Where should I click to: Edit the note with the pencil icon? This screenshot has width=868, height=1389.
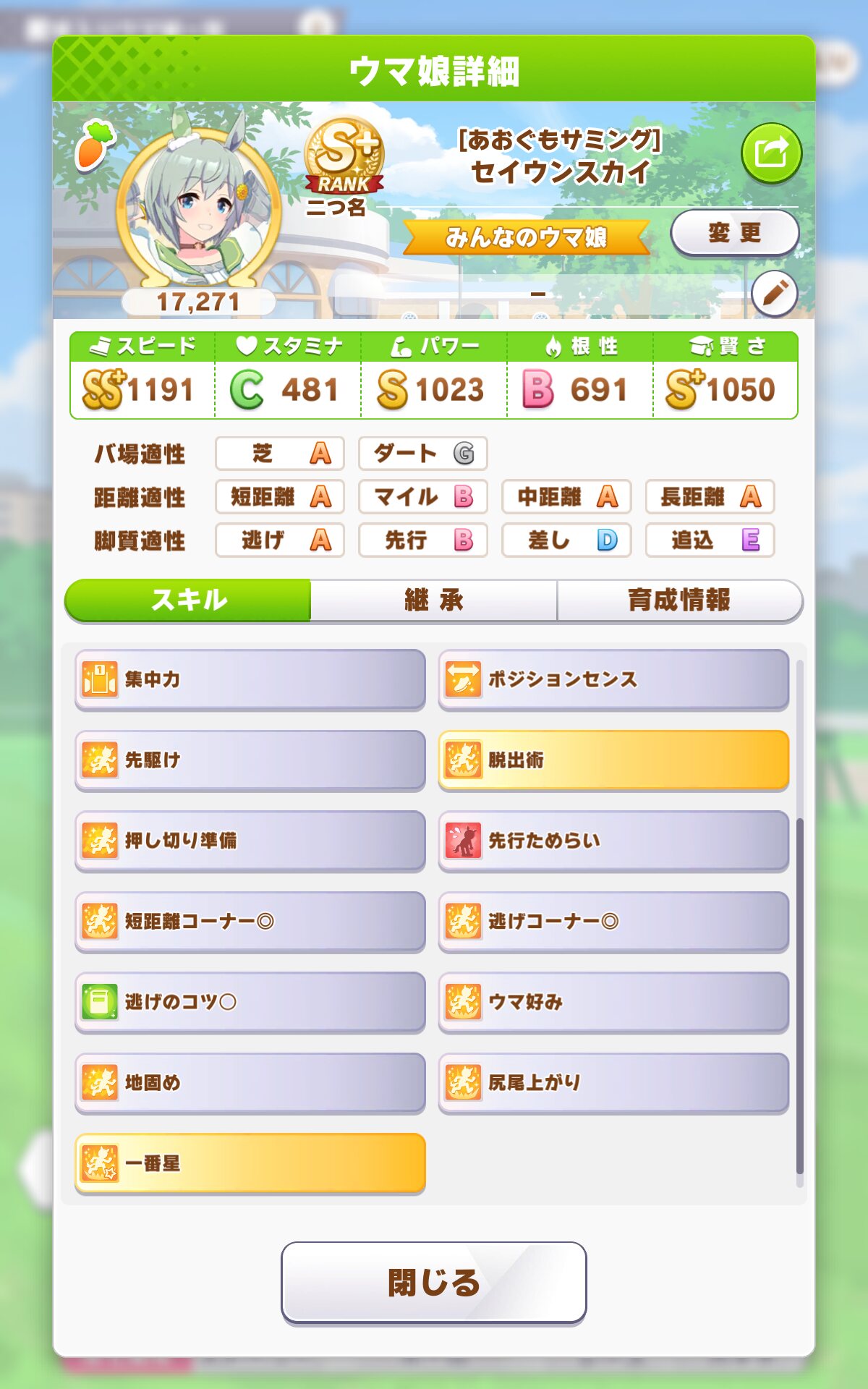click(x=774, y=294)
